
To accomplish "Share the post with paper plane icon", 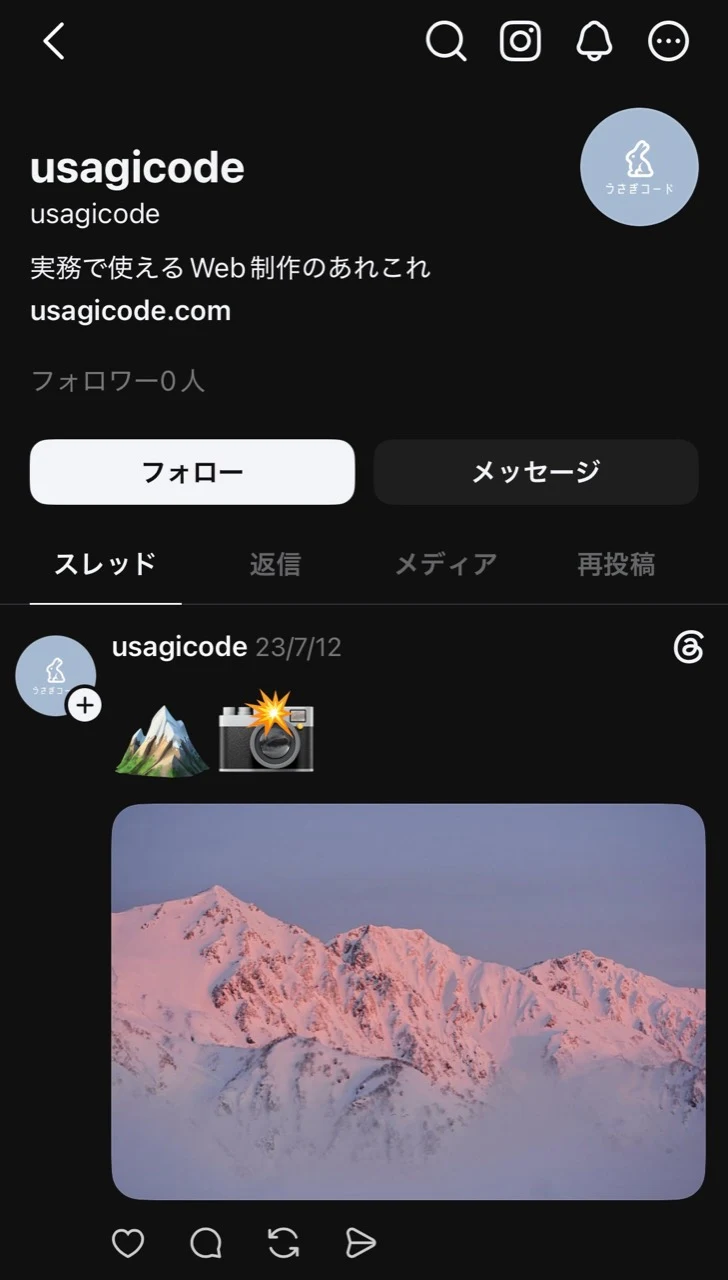I will click(361, 1243).
